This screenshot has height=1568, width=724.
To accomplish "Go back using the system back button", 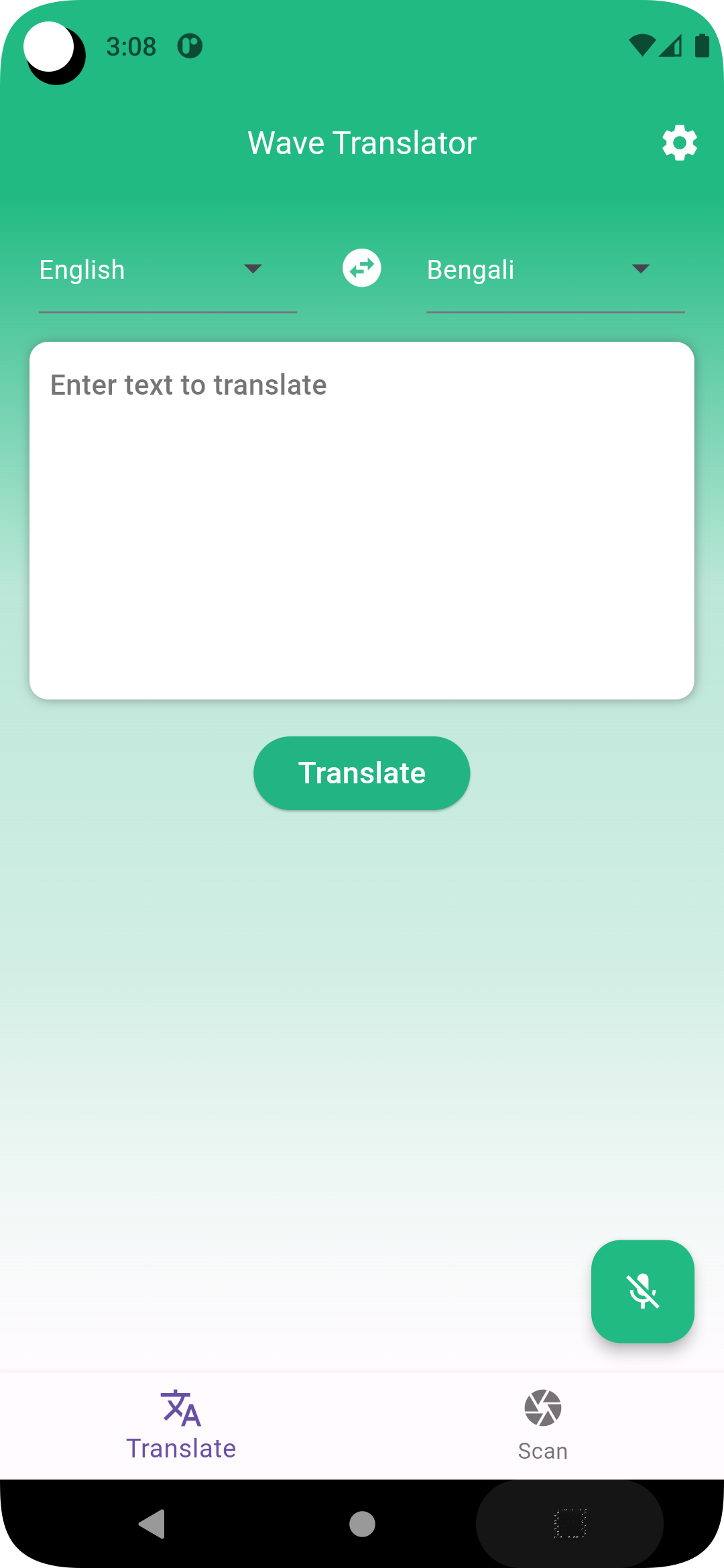I will tap(152, 1524).
